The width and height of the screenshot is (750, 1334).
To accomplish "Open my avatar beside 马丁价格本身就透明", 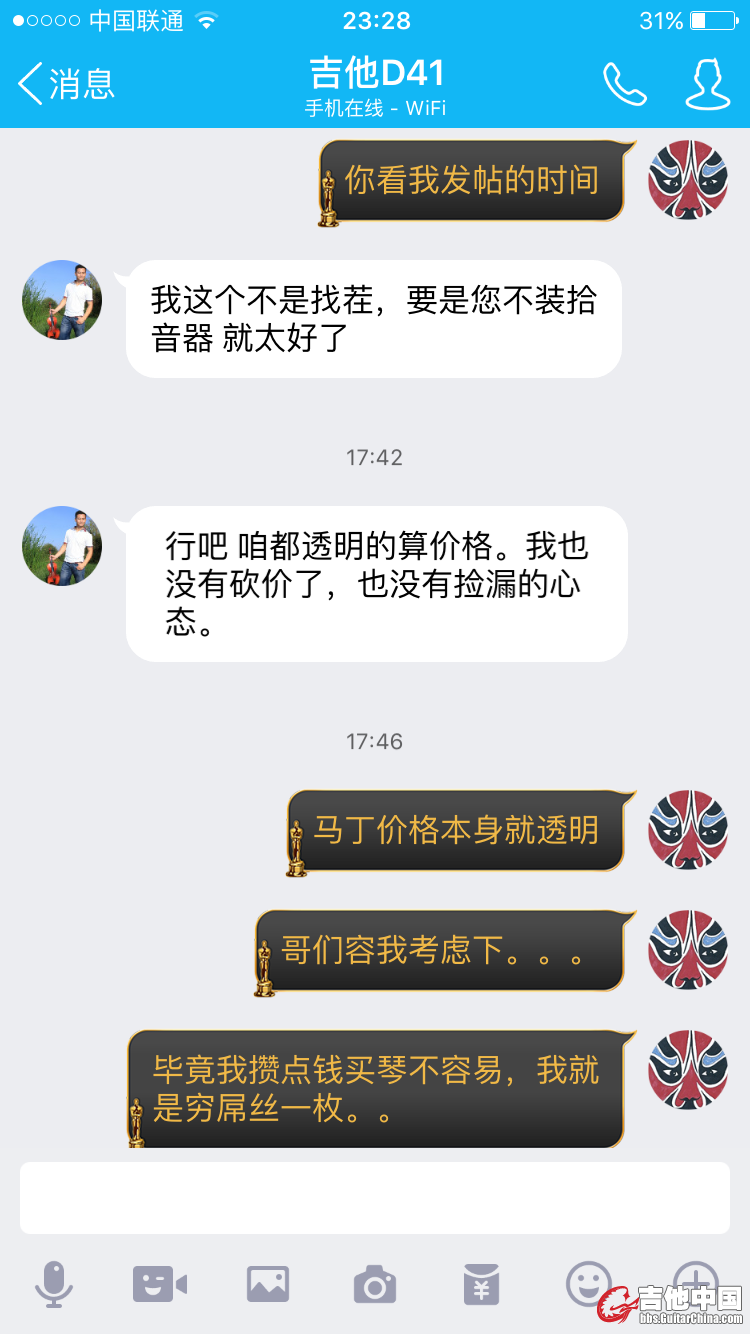I will 688,830.
